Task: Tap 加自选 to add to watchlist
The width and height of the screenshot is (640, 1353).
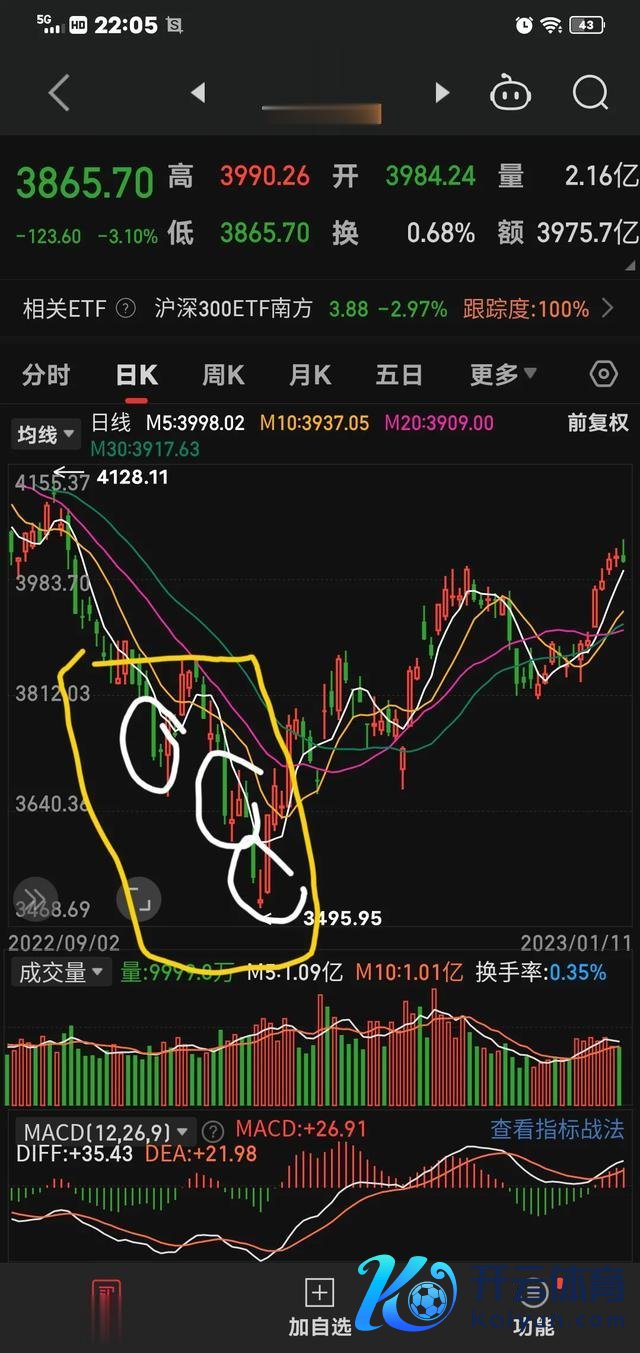Action: click(319, 1308)
